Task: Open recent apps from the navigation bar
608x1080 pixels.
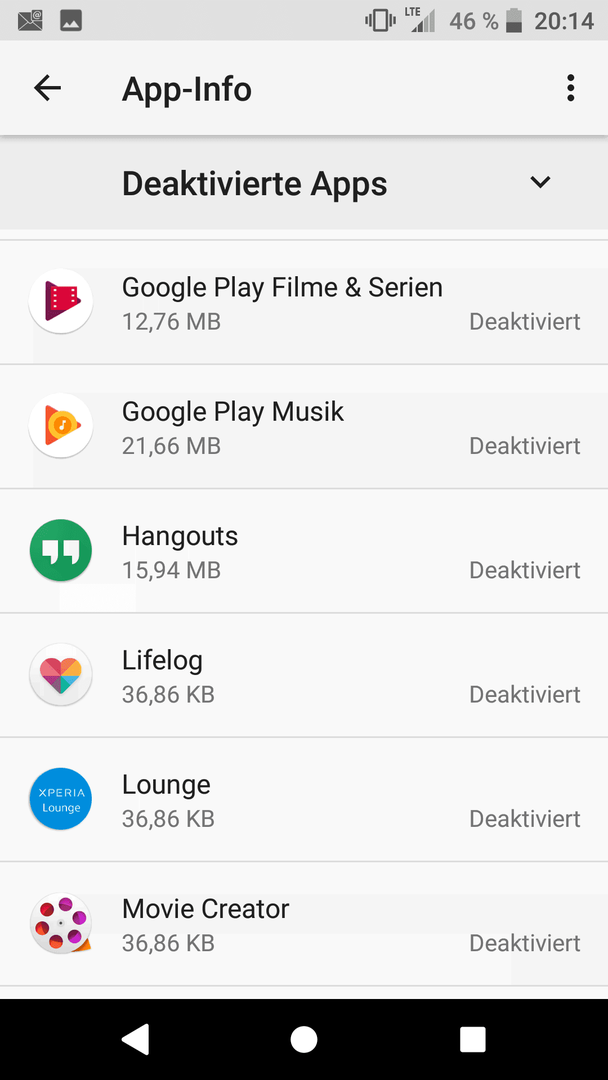Action: (x=472, y=1039)
